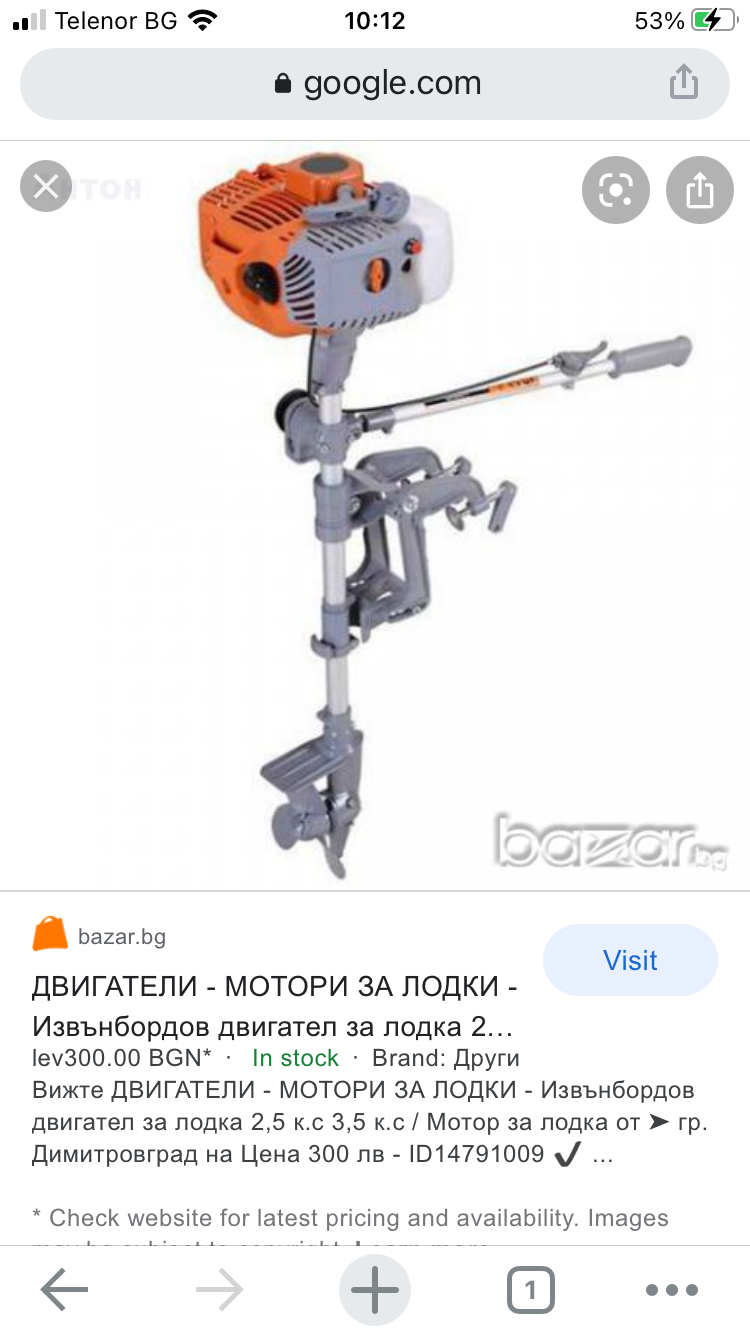Open a new browser tab

point(375,1290)
